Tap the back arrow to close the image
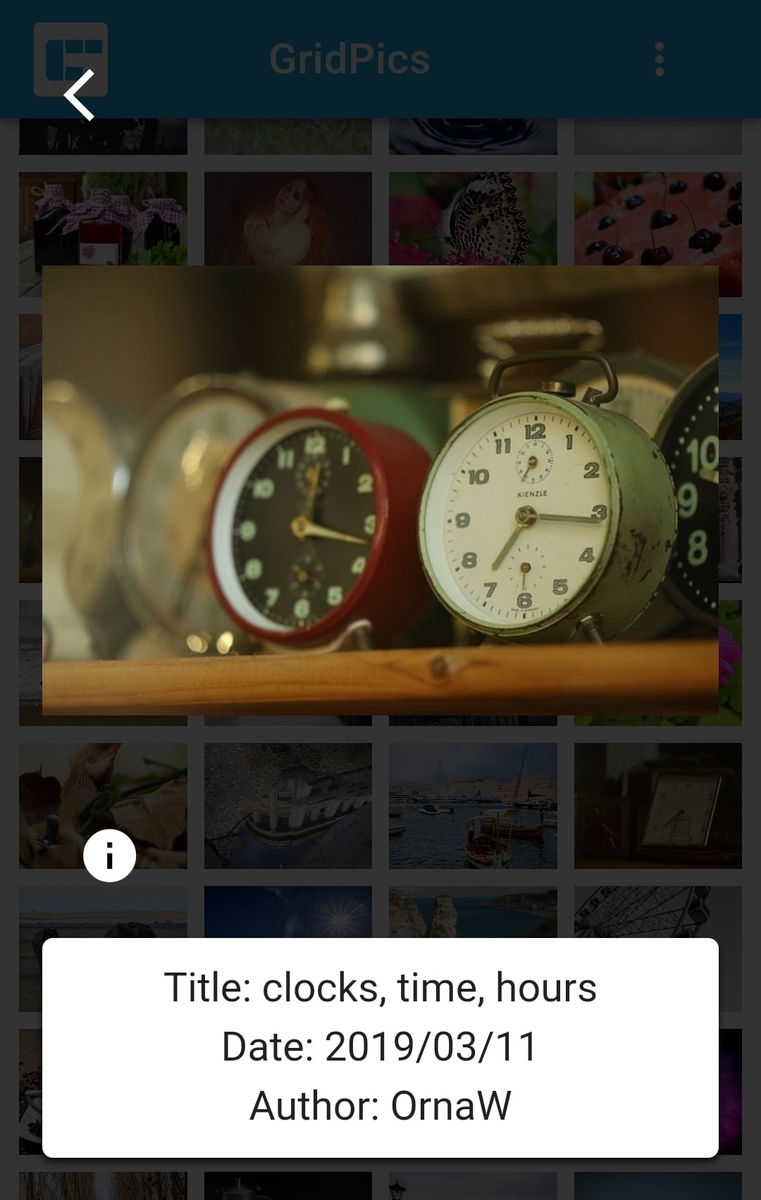 click(79, 95)
